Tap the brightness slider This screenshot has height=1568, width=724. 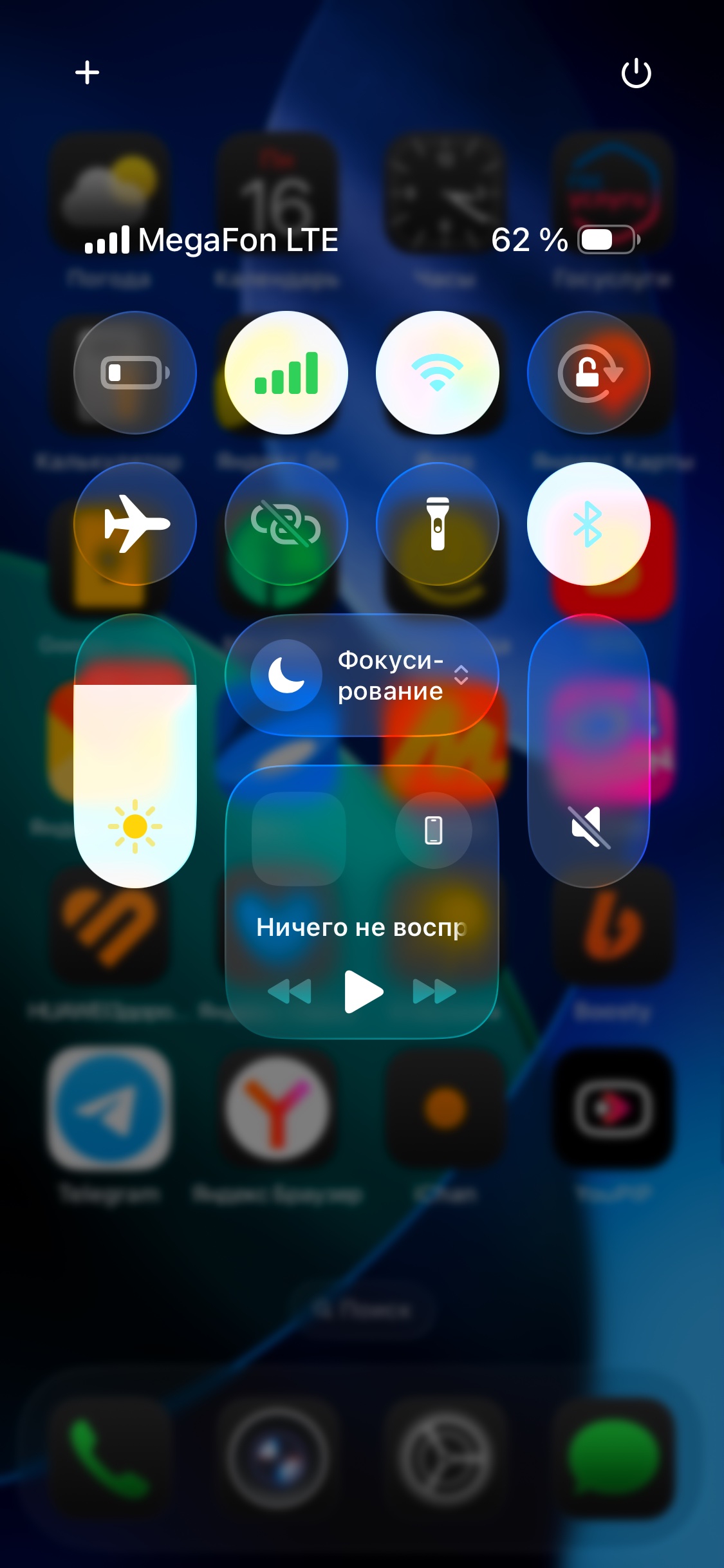(135, 751)
